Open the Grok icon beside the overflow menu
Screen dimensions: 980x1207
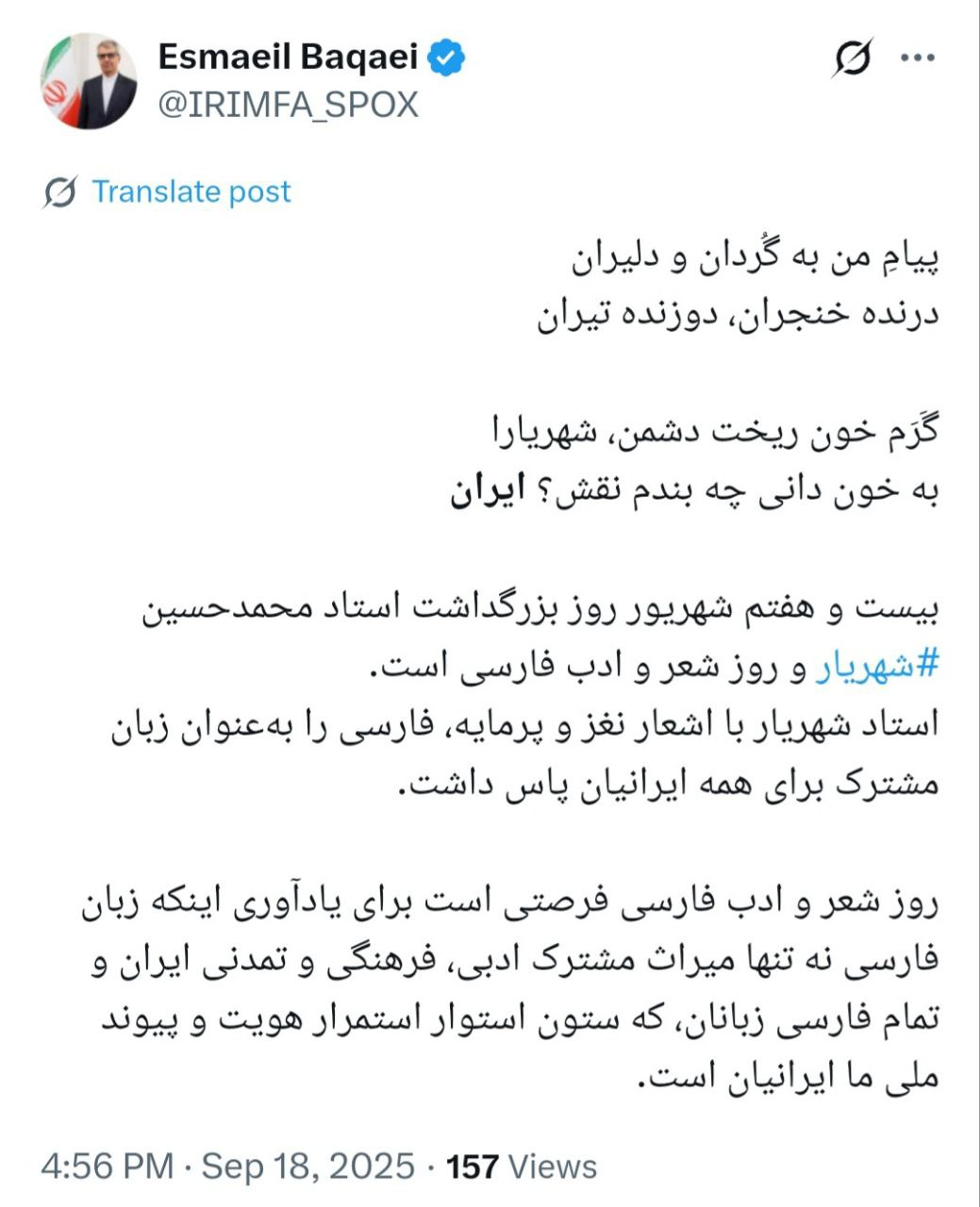pyautogui.click(x=853, y=59)
